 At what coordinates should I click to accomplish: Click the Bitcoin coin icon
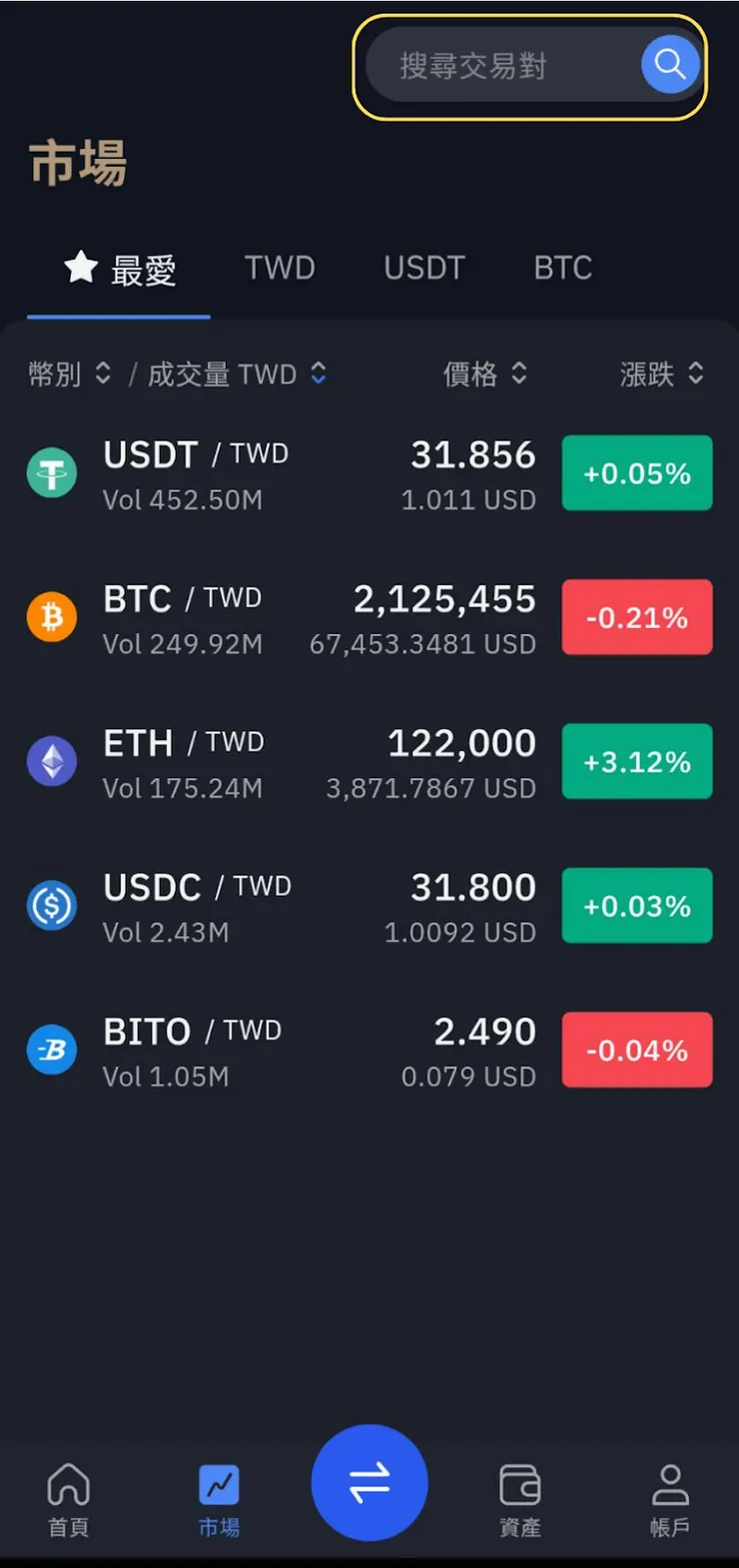(51, 617)
